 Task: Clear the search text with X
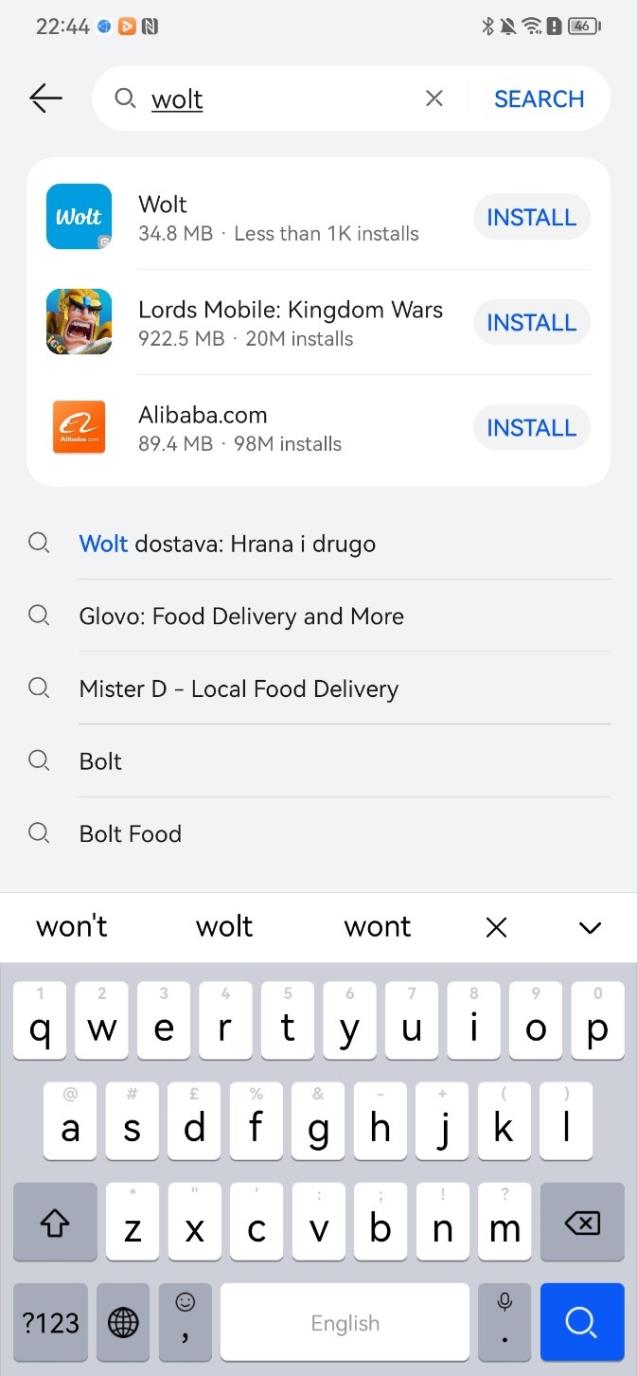click(434, 98)
